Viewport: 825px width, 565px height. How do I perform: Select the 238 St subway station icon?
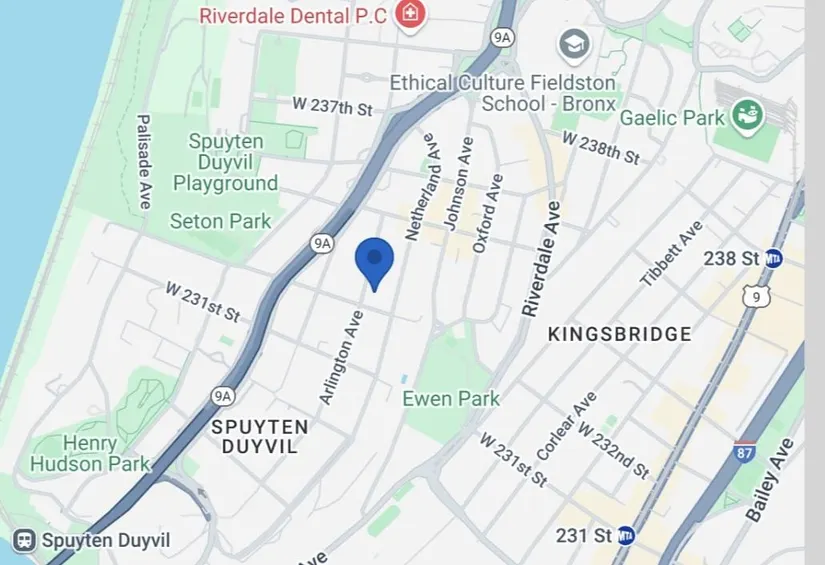pyautogui.click(x=773, y=258)
